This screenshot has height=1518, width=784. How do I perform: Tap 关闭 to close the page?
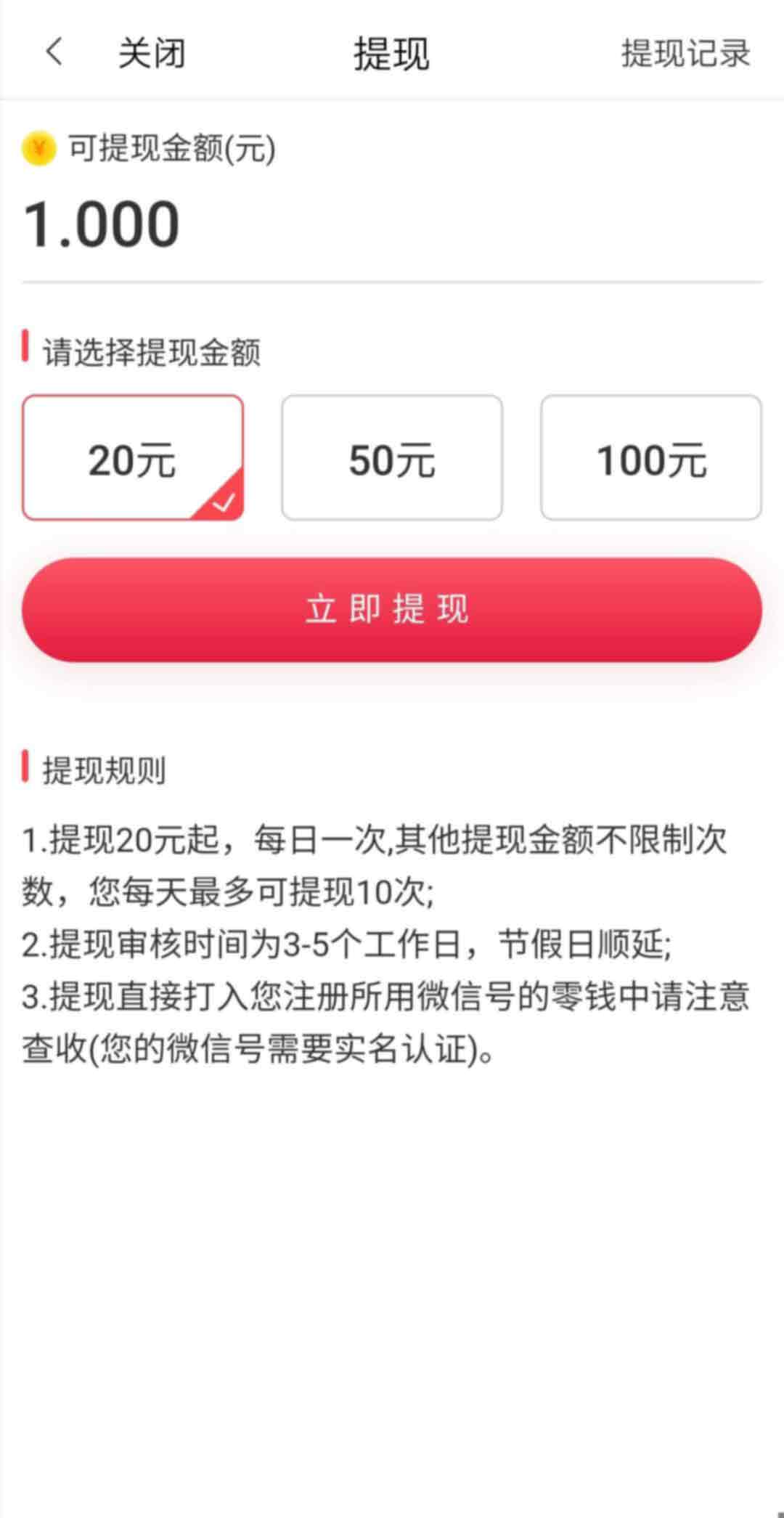click(x=152, y=53)
